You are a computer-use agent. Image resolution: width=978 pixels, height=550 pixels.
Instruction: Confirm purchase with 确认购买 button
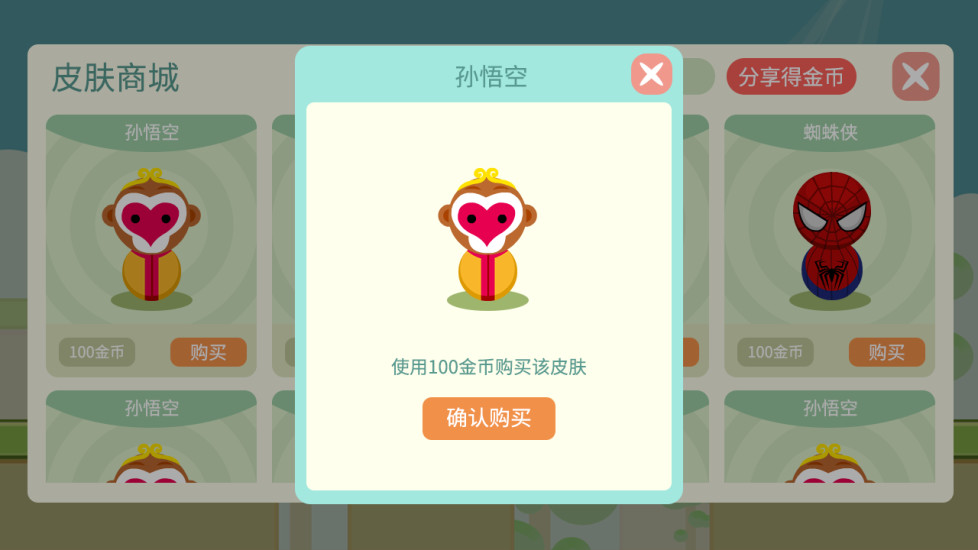click(488, 418)
